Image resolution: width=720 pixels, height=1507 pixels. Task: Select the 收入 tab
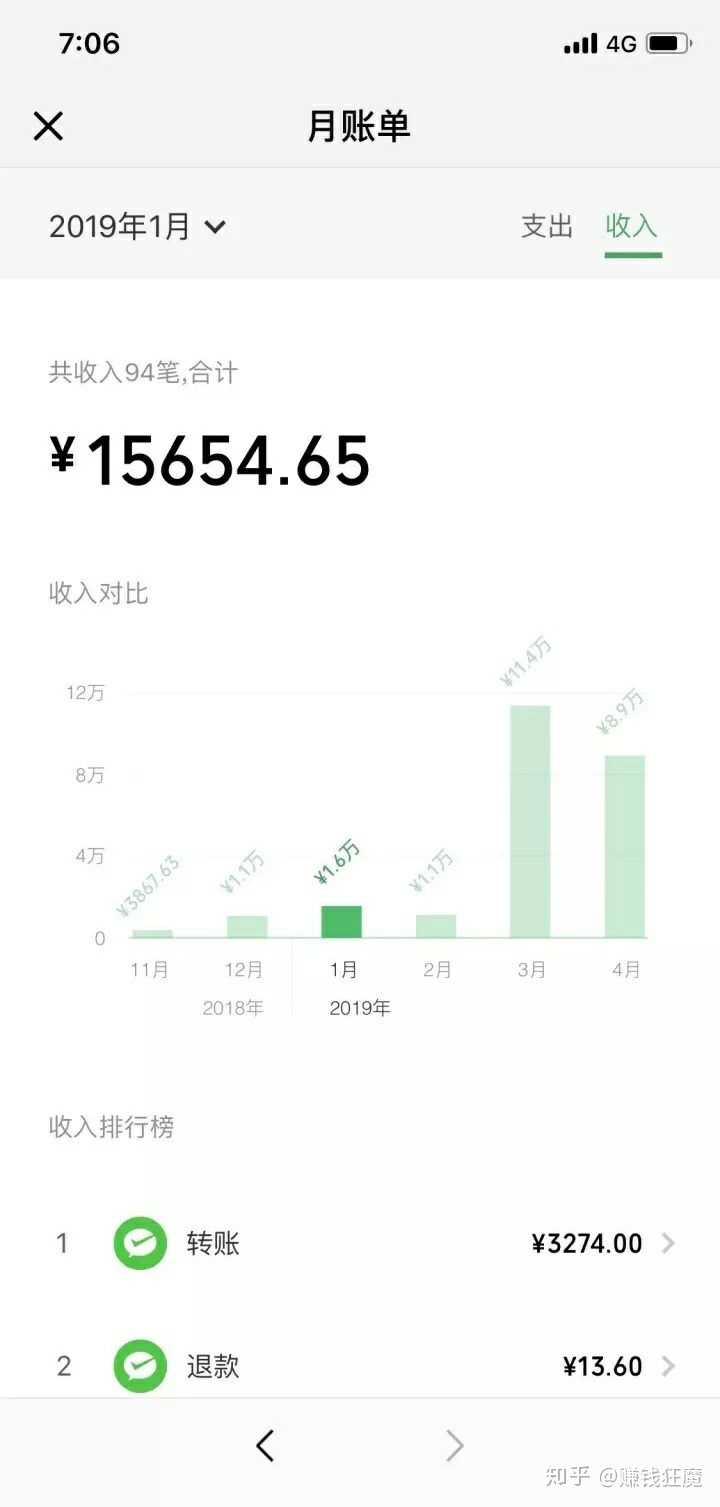tap(632, 227)
